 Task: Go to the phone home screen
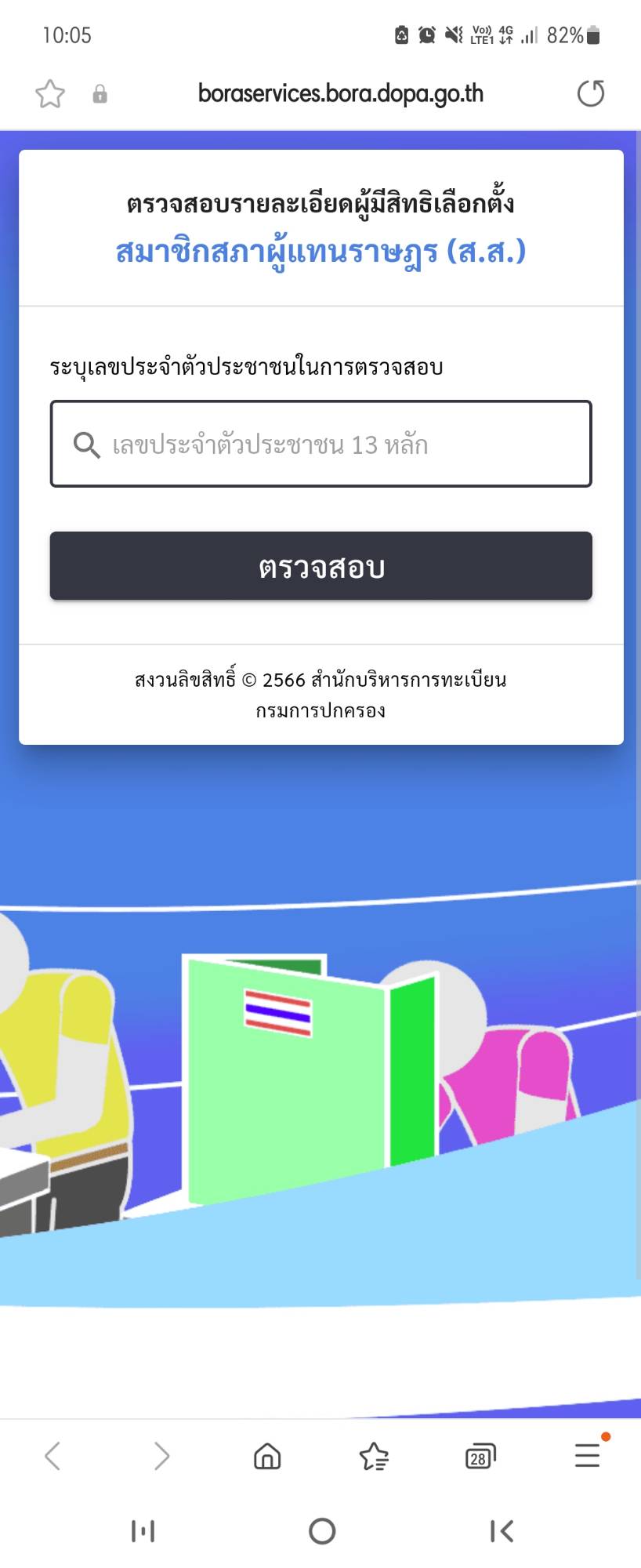tap(321, 1530)
